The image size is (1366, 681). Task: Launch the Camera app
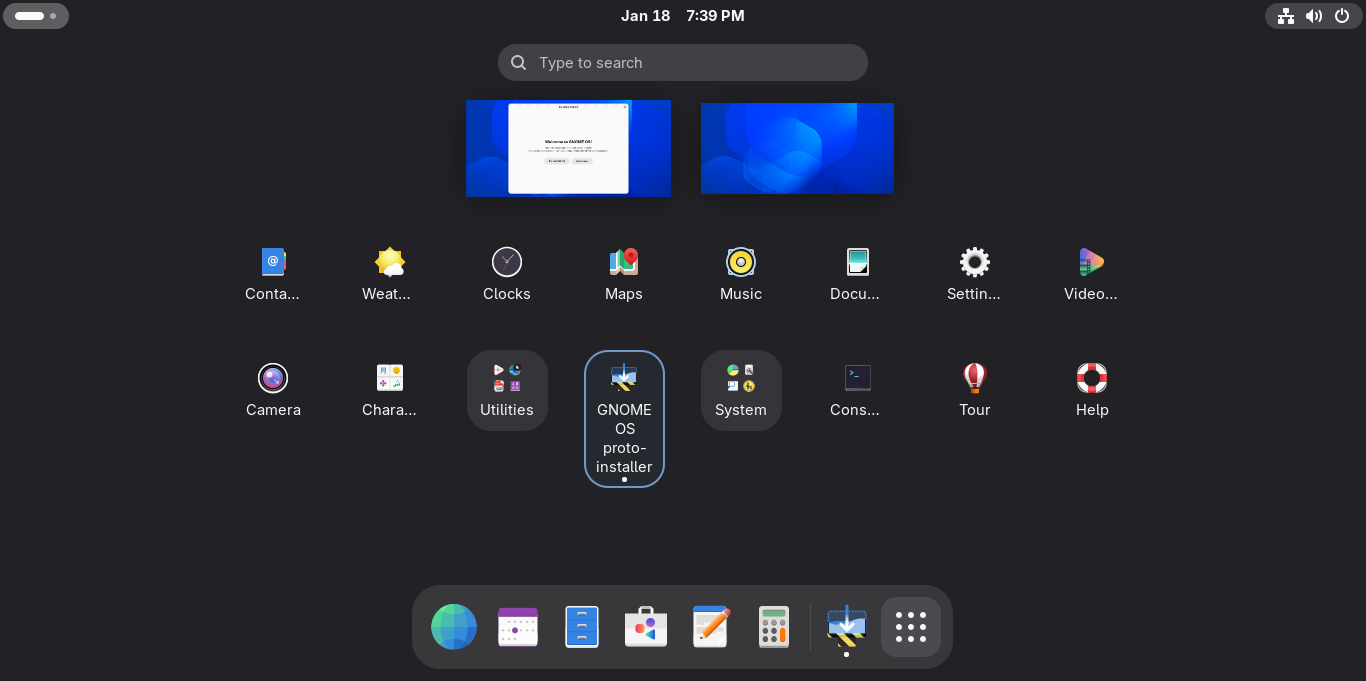point(273,390)
